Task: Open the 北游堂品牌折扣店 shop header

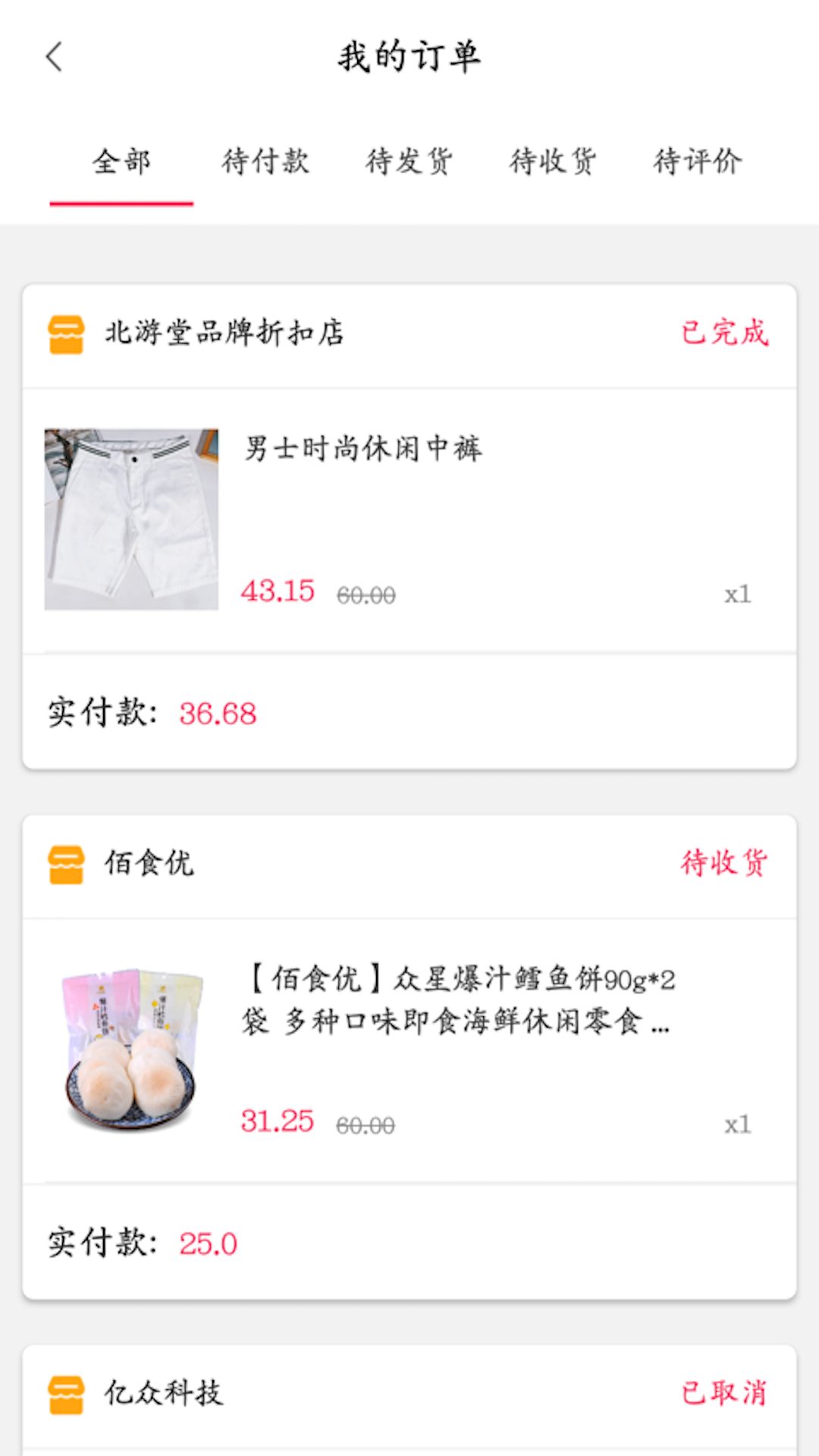Action: 224,334
